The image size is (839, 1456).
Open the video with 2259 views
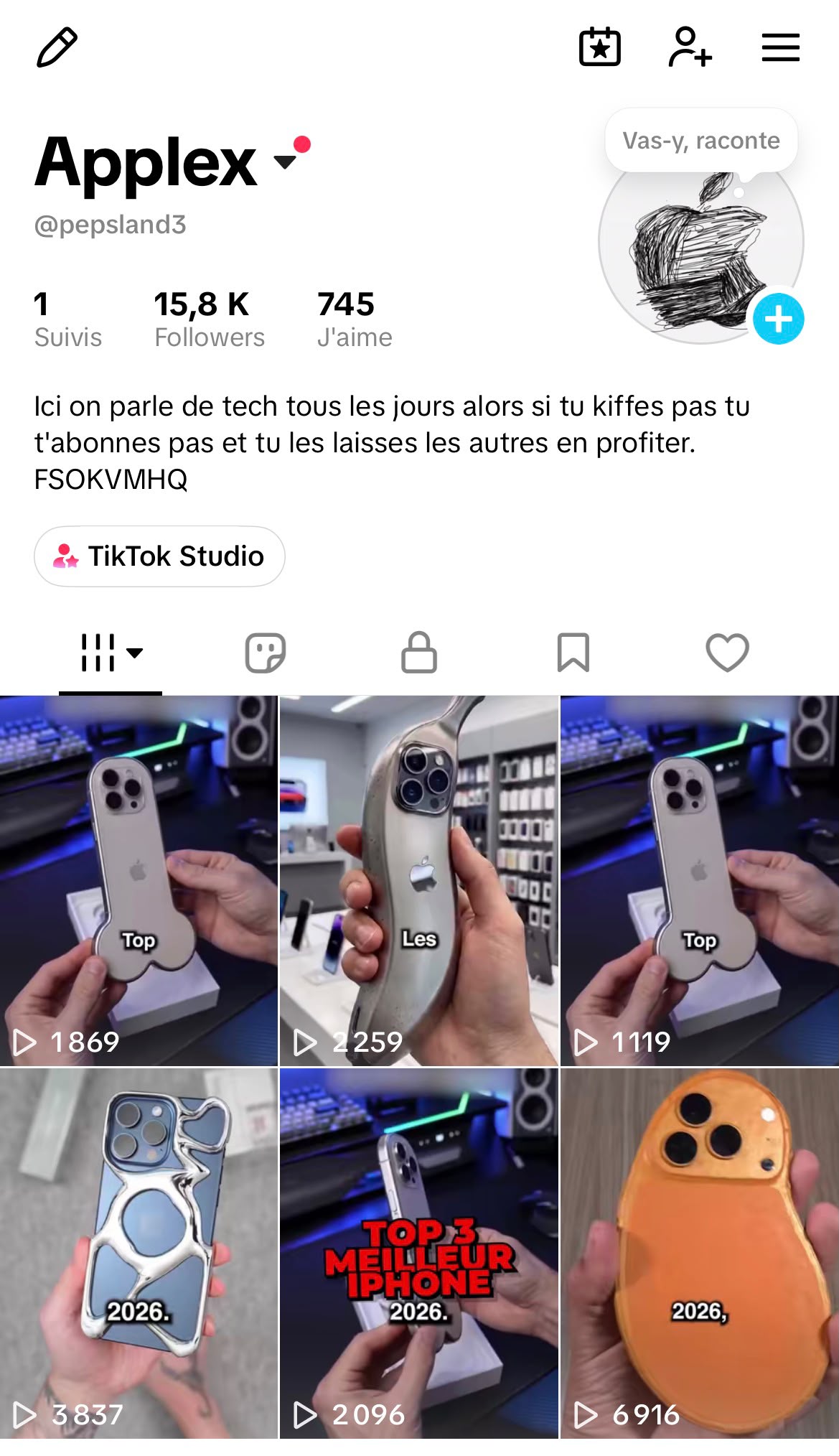click(x=419, y=880)
